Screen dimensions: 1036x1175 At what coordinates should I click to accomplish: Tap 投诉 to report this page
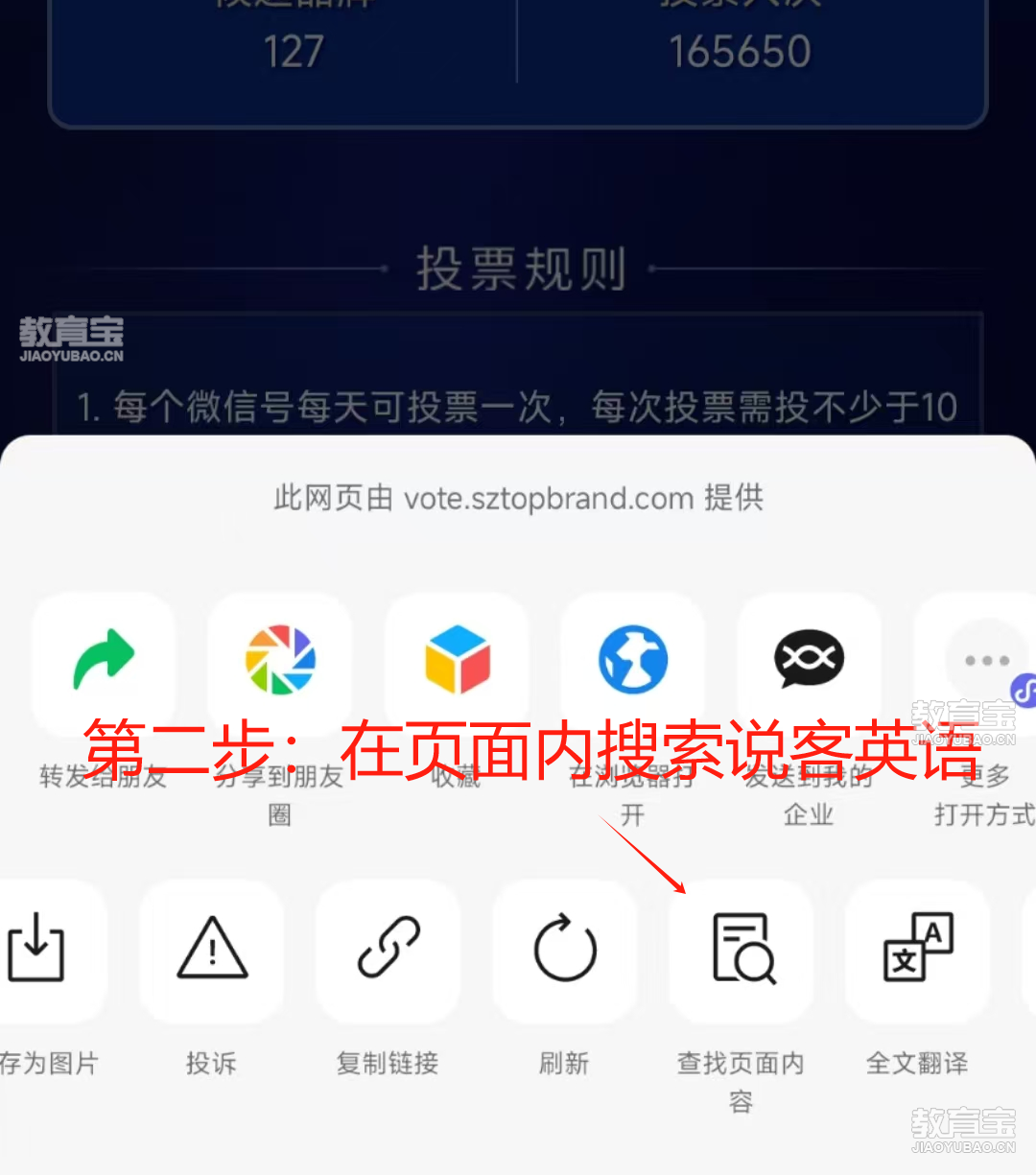(x=212, y=949)
